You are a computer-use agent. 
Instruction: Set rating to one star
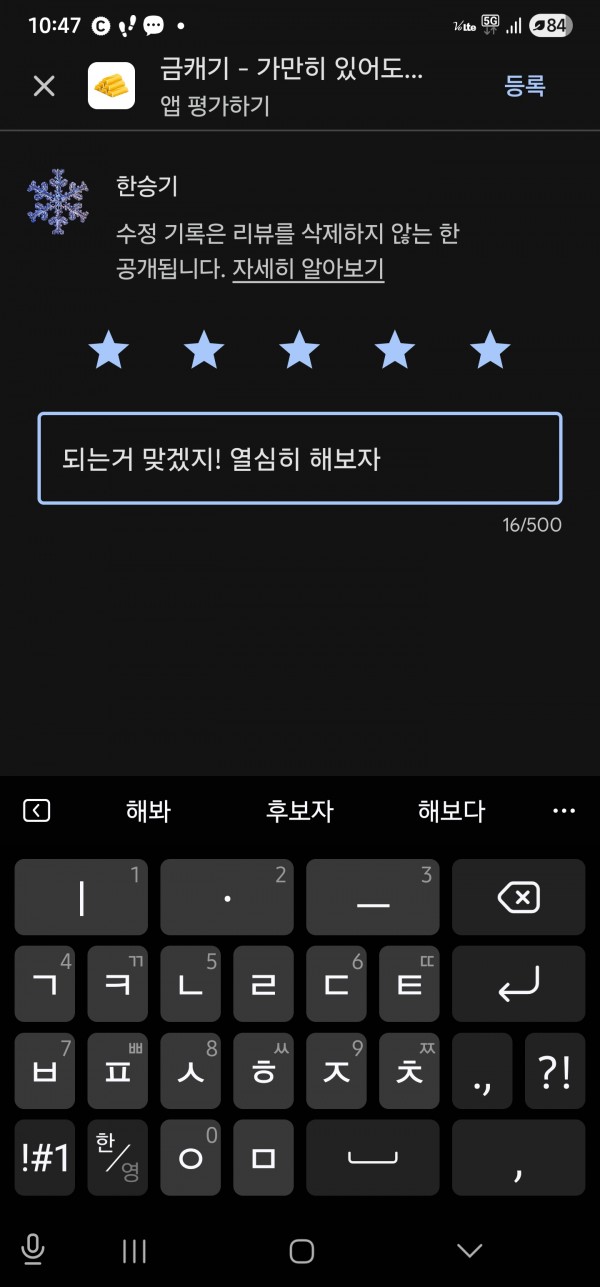[109, 351]
